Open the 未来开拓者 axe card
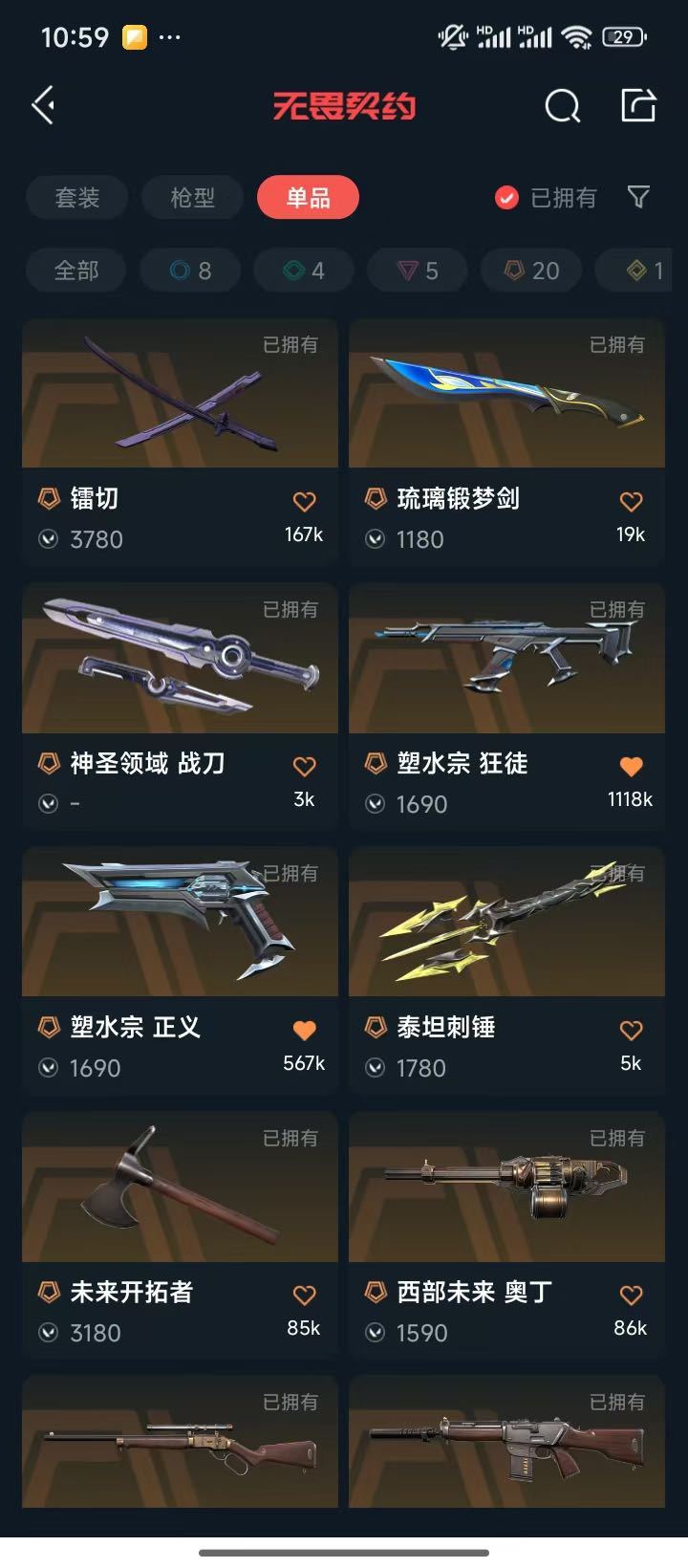The height and width of the screenshot is (1568, 688). click(180, 1236)
